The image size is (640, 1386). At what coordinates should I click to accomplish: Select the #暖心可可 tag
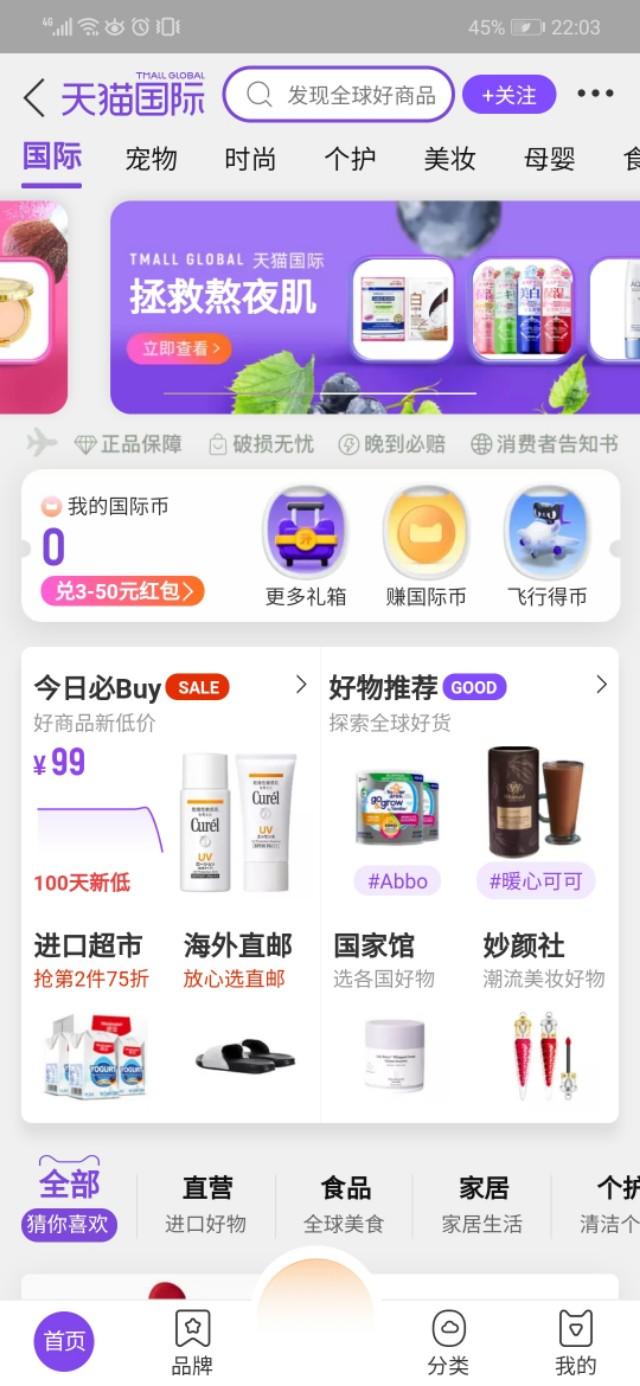[535, 881]
